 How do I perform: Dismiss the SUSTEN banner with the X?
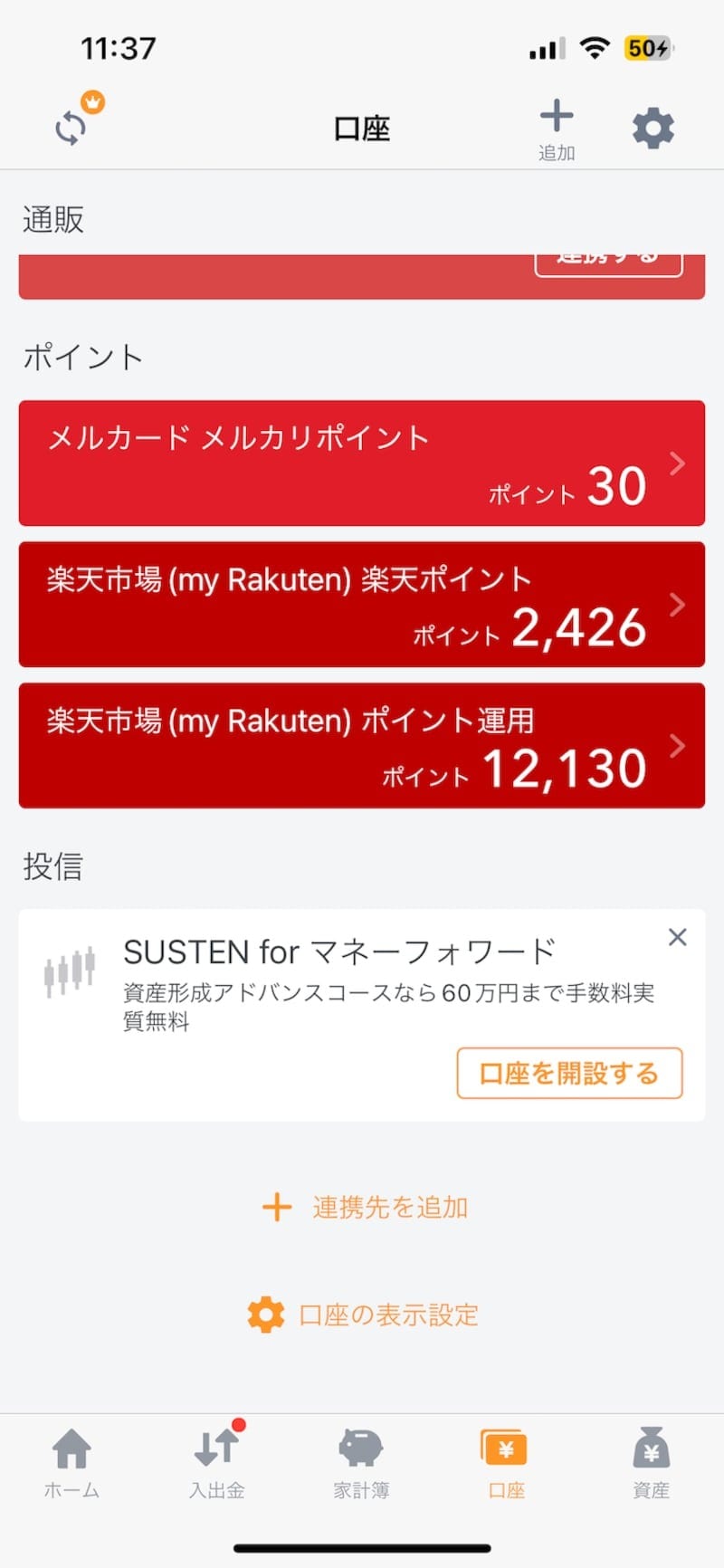(677, 937)
